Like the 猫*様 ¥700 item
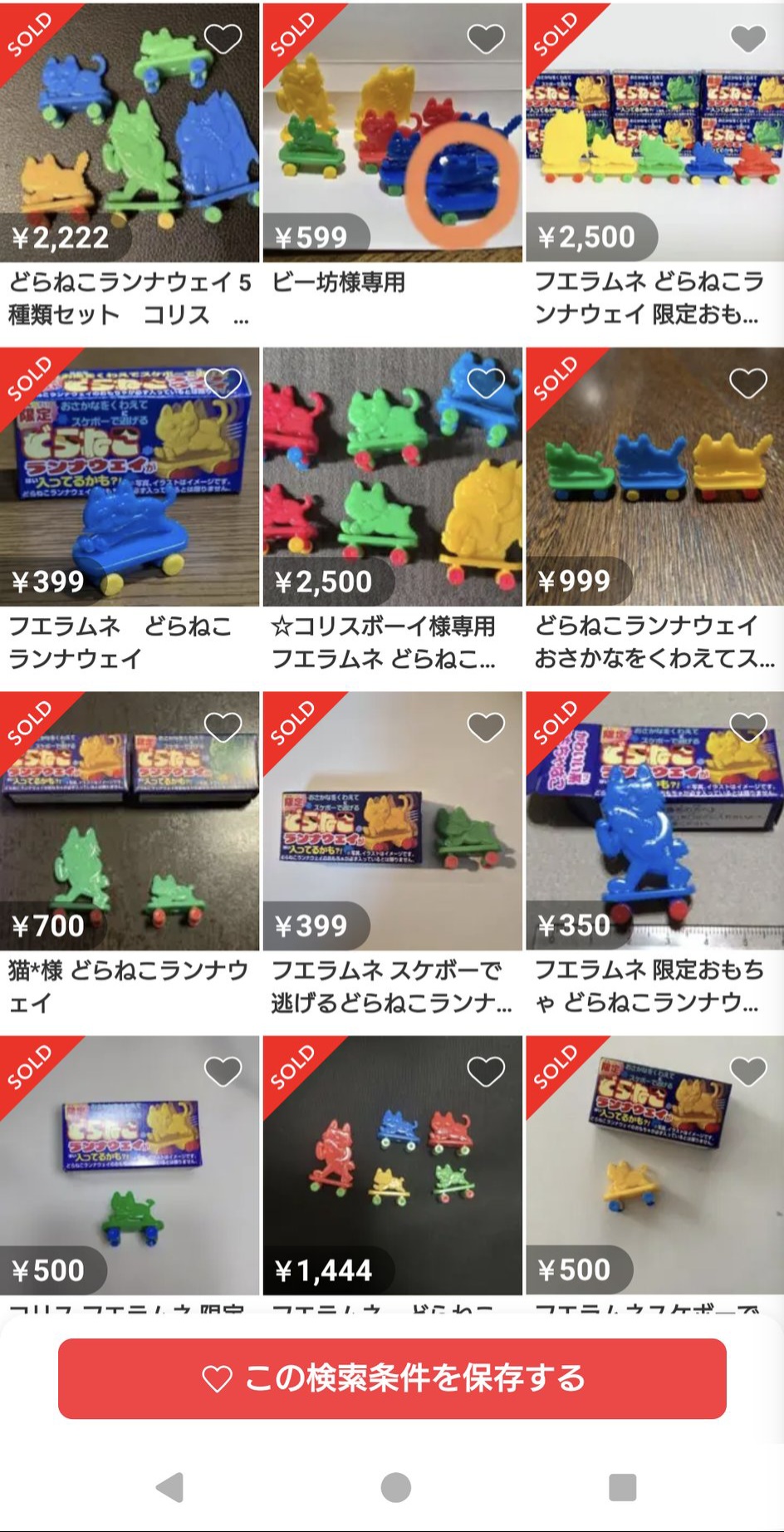The width and height of the screenshot is (784, 1532). [x=223, y=728]
